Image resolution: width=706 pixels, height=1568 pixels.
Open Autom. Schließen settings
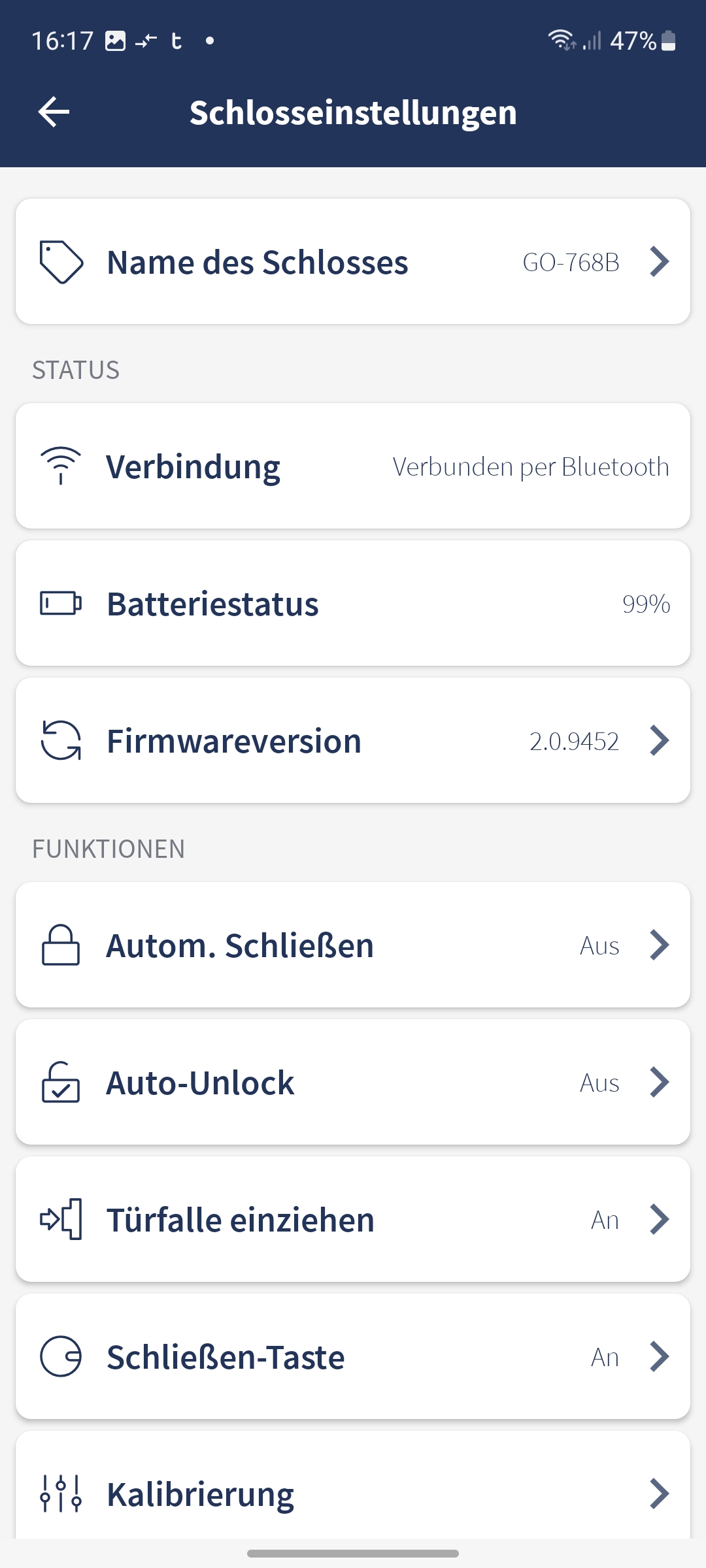coord(353,945)
